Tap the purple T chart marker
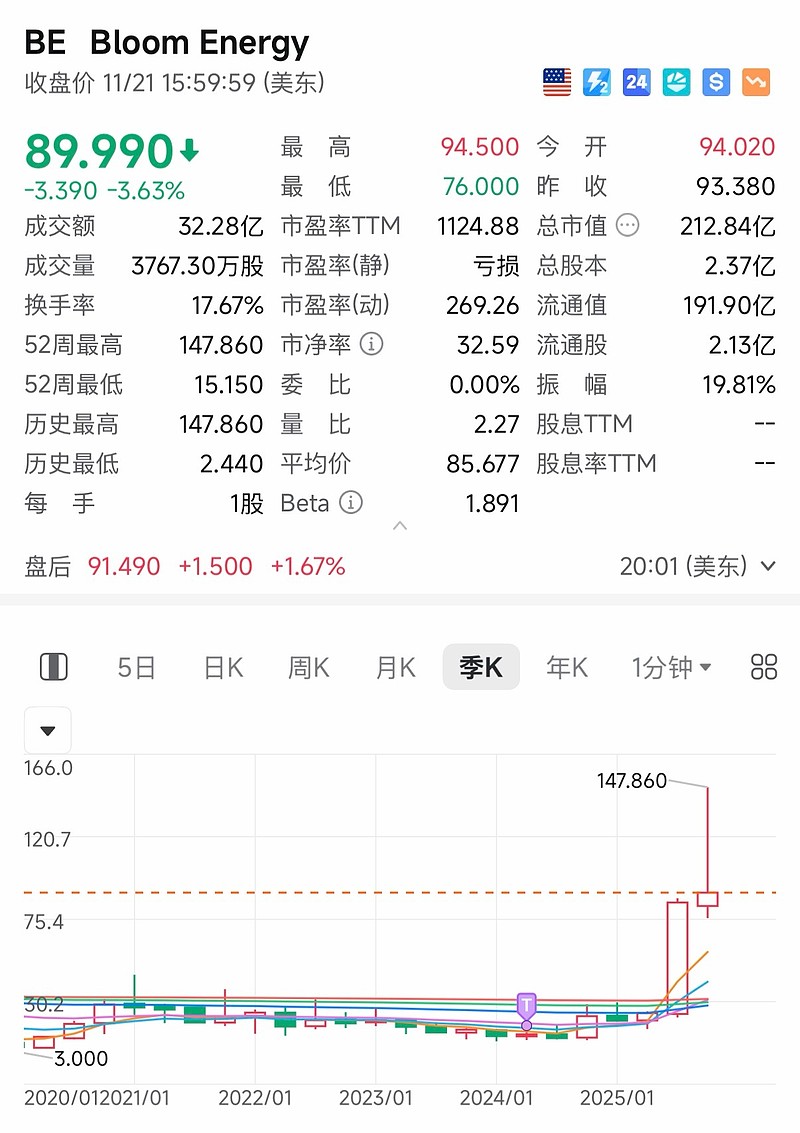Viewport: 800px width, 1133px height. click(x=527, y=1006)
